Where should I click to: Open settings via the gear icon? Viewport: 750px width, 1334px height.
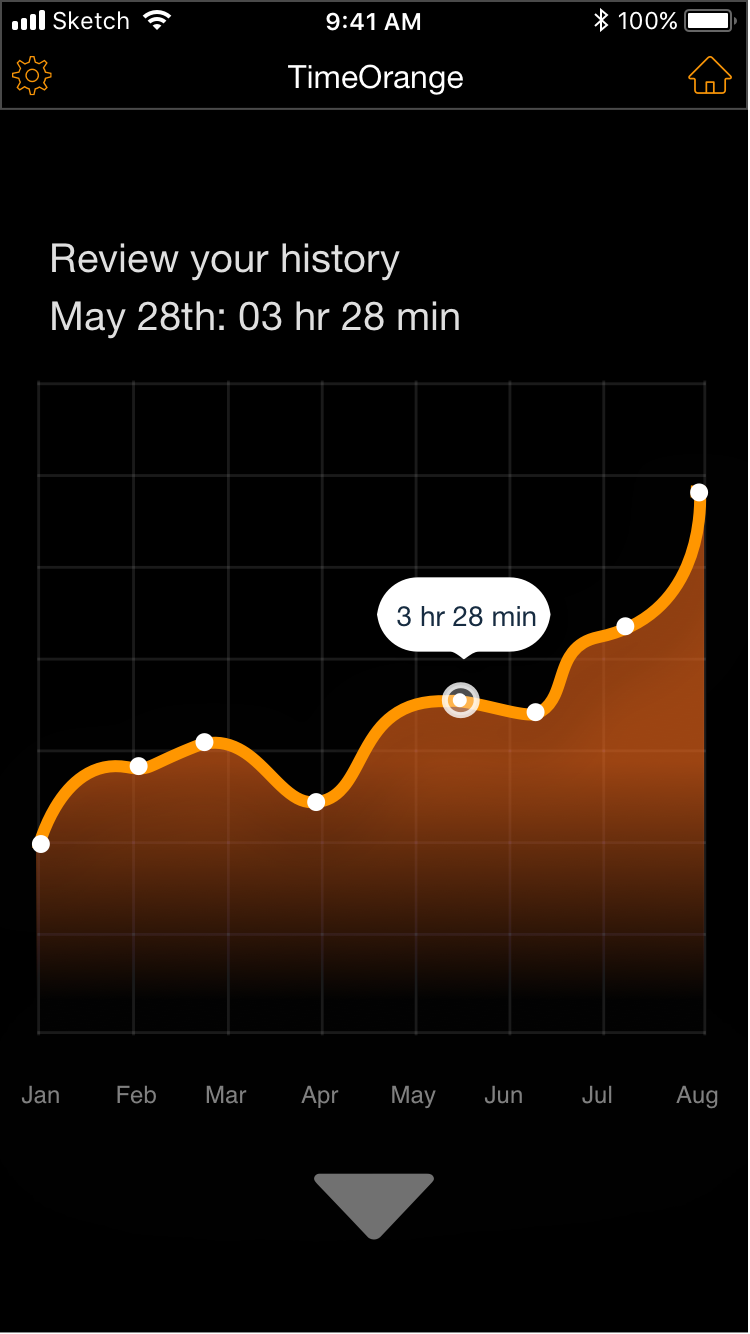32,76
